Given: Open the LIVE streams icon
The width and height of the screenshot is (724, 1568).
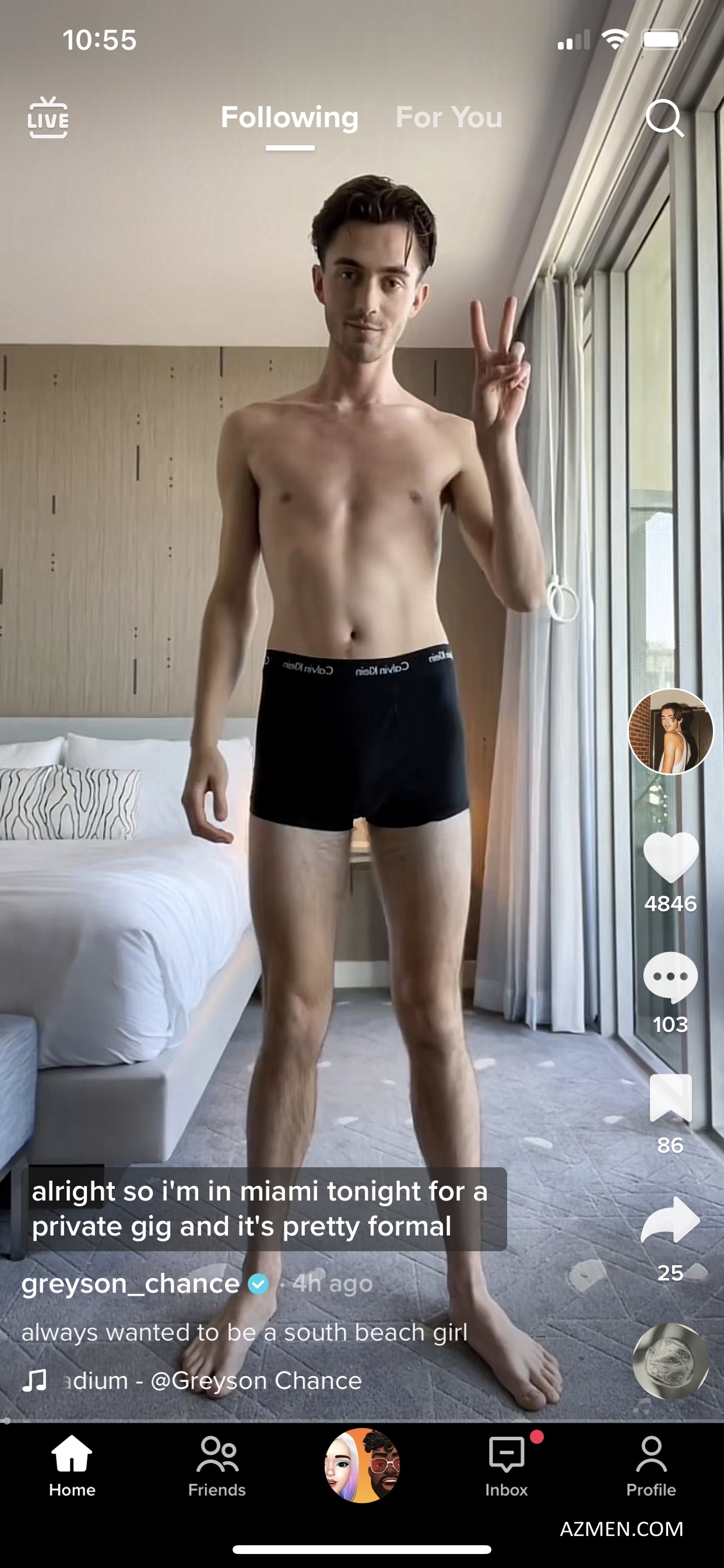Looking at the screenshot, I should pyautogui.click(x=48, y=117).
